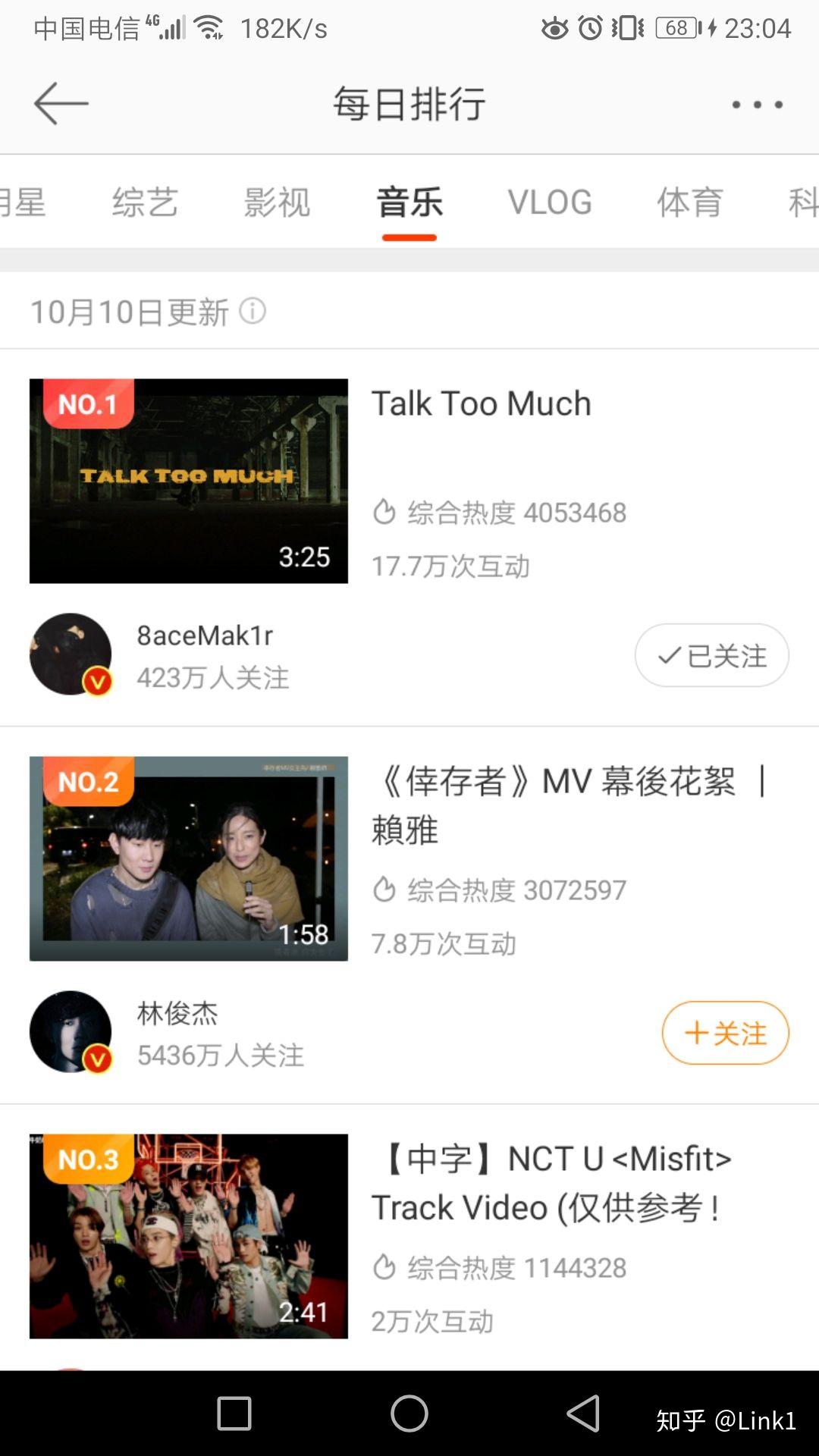Open 8aceMak1r's profile avatar

[x=71, y=654]
